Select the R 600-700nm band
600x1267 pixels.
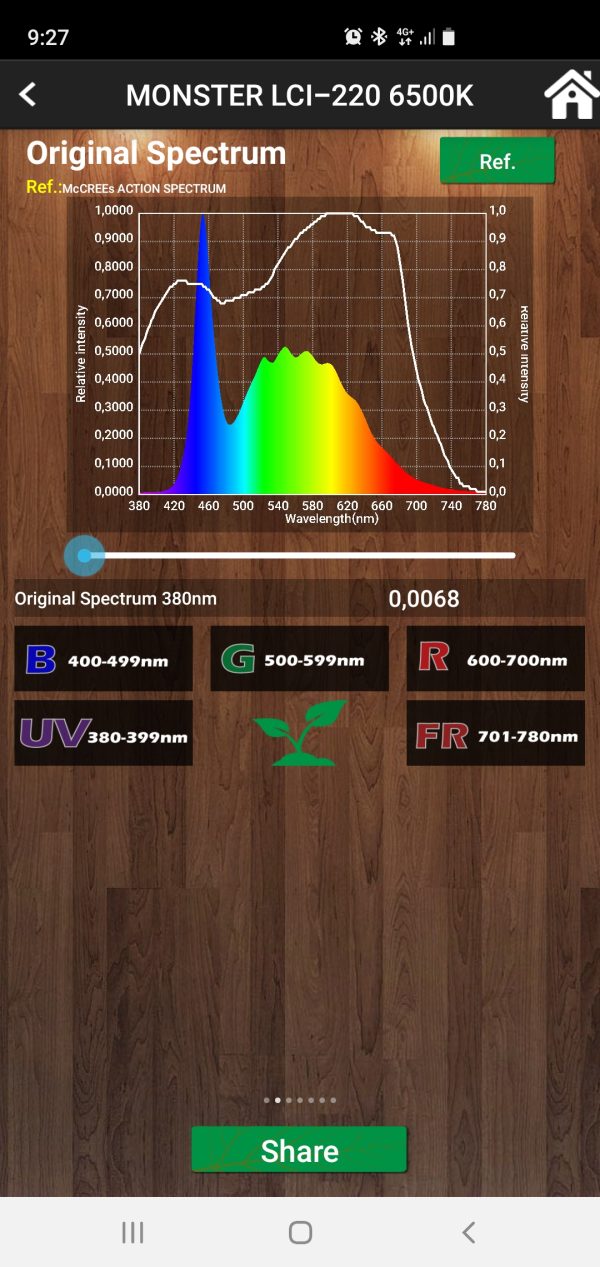495,659
